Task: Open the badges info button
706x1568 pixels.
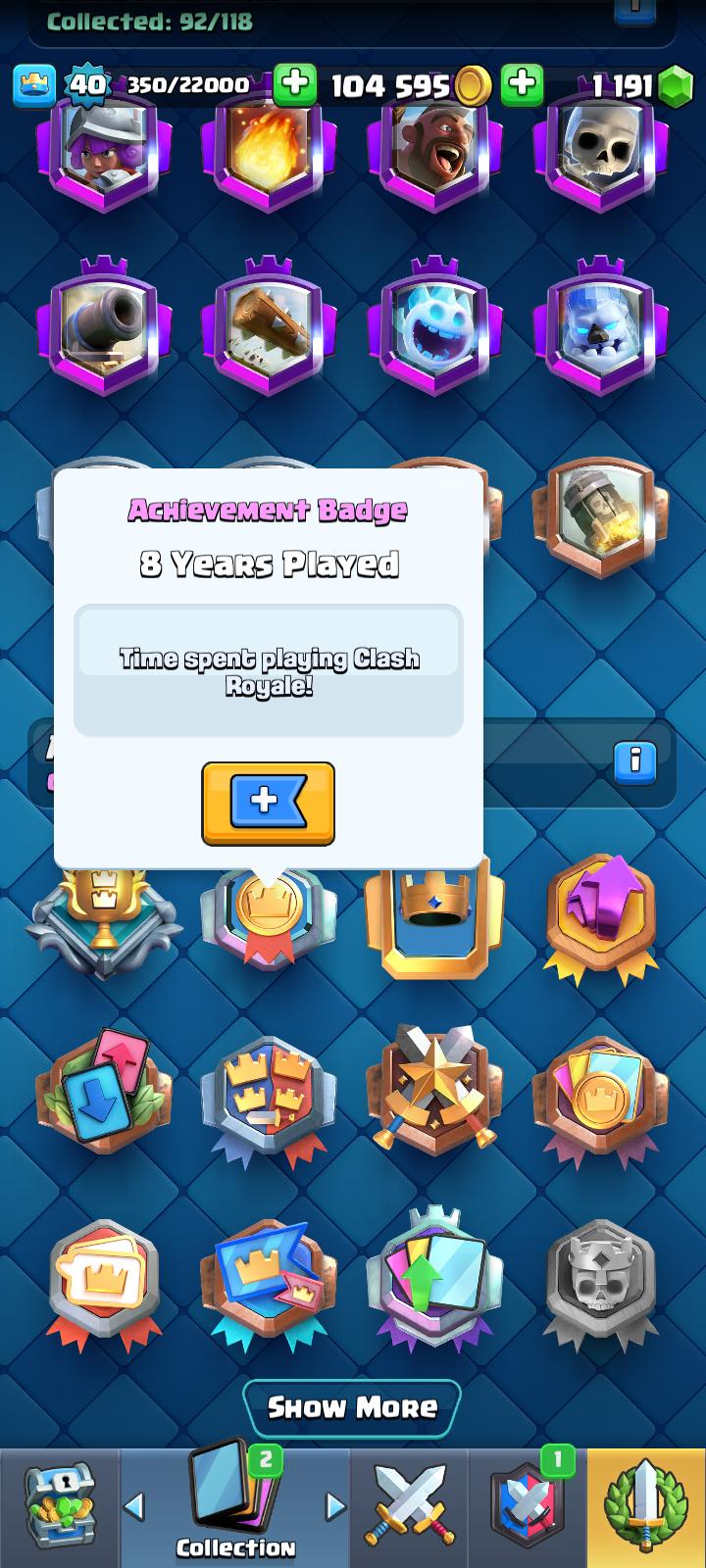Action: pyautogui.click(x=634, y=760)
